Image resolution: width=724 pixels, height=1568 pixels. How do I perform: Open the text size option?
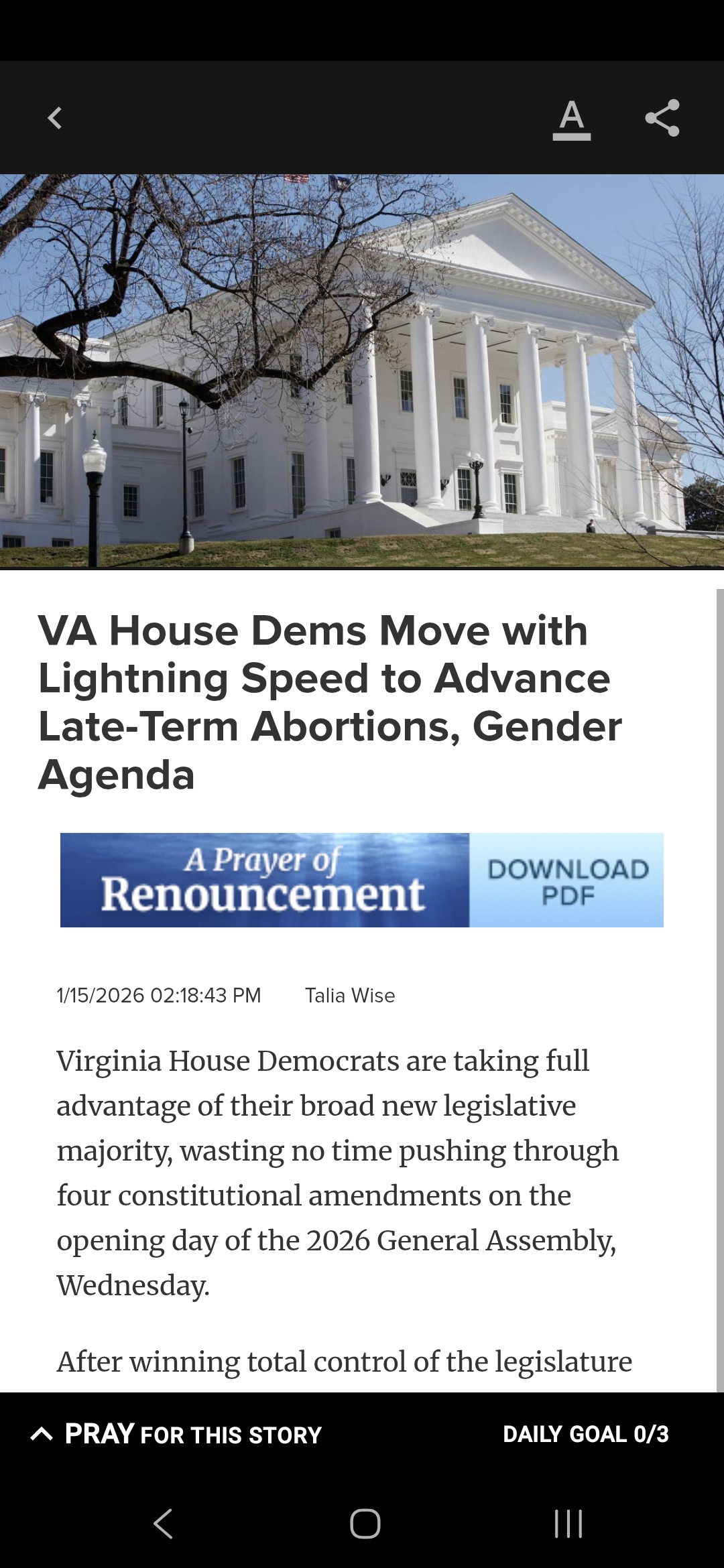coord(571,119)
